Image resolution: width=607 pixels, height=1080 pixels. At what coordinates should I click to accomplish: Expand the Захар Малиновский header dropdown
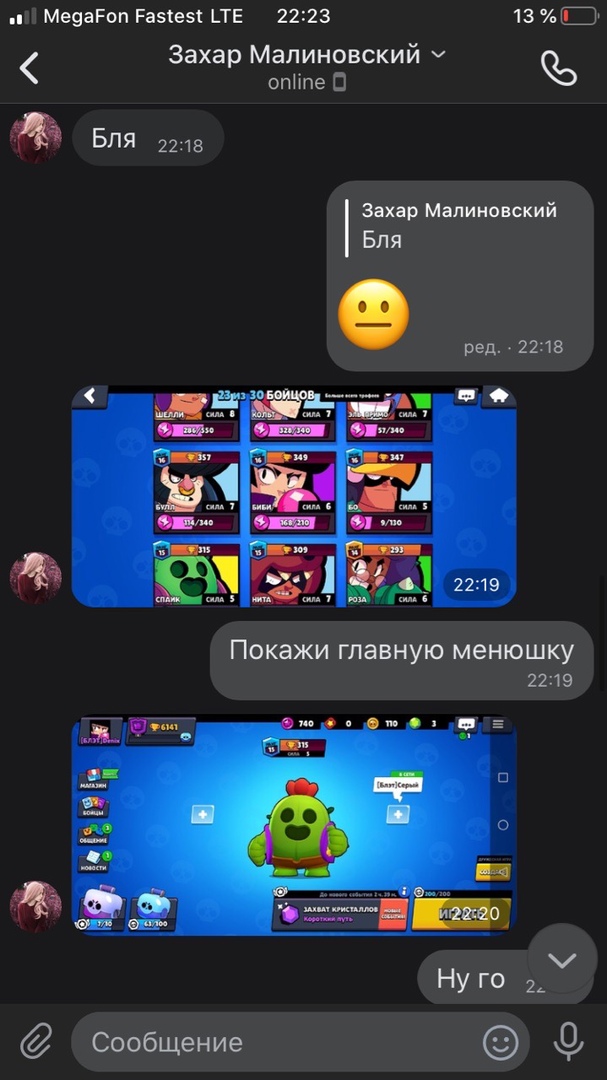click(438, 56)
